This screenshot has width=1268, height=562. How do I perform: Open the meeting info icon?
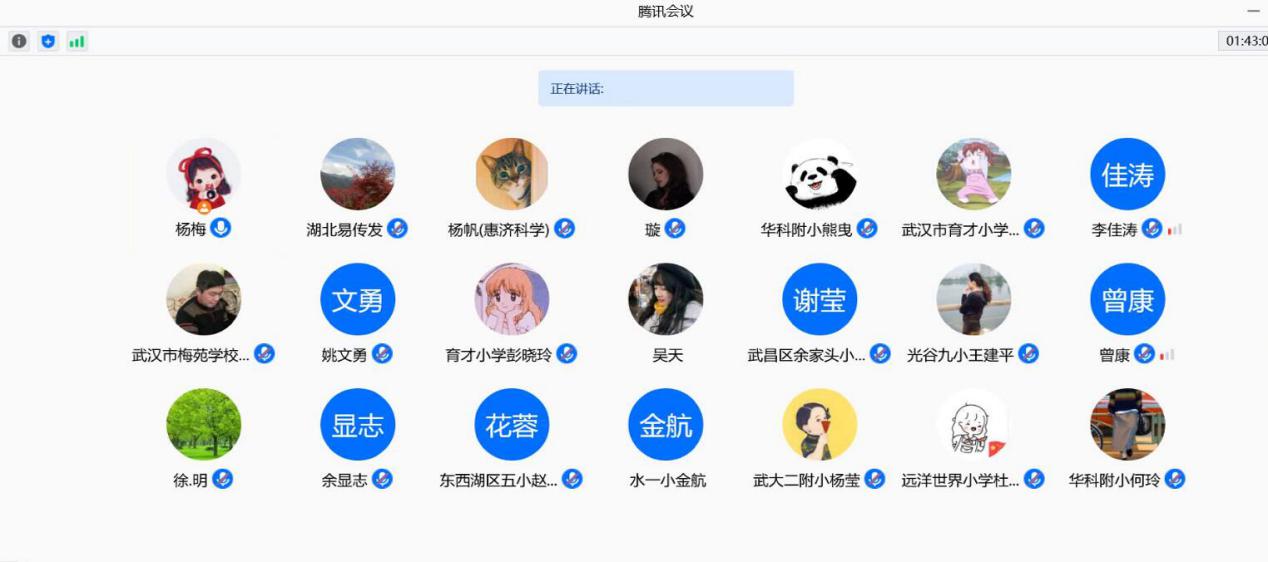tap(19, 41)
